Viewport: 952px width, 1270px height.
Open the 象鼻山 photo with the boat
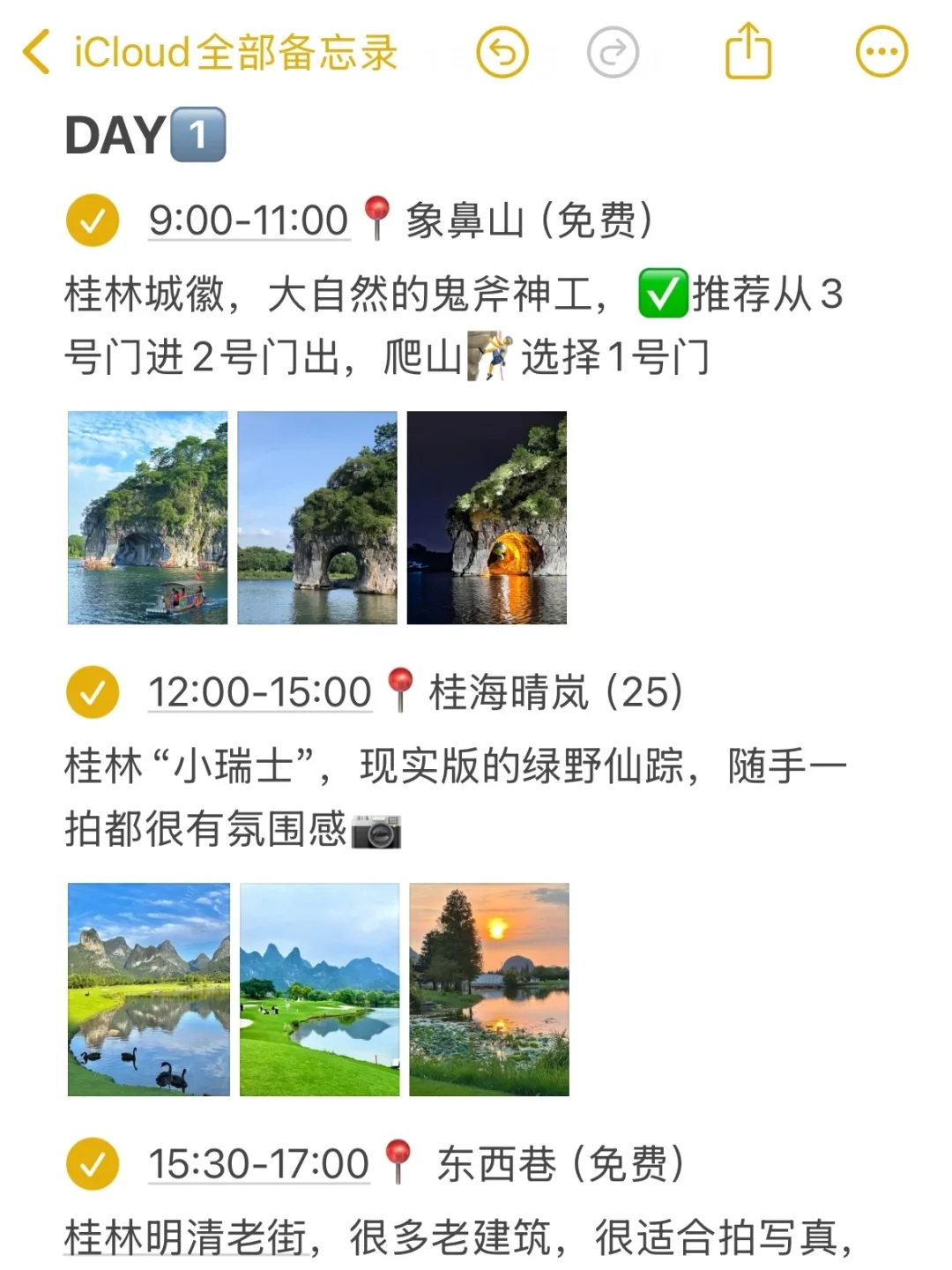(148, 518)
